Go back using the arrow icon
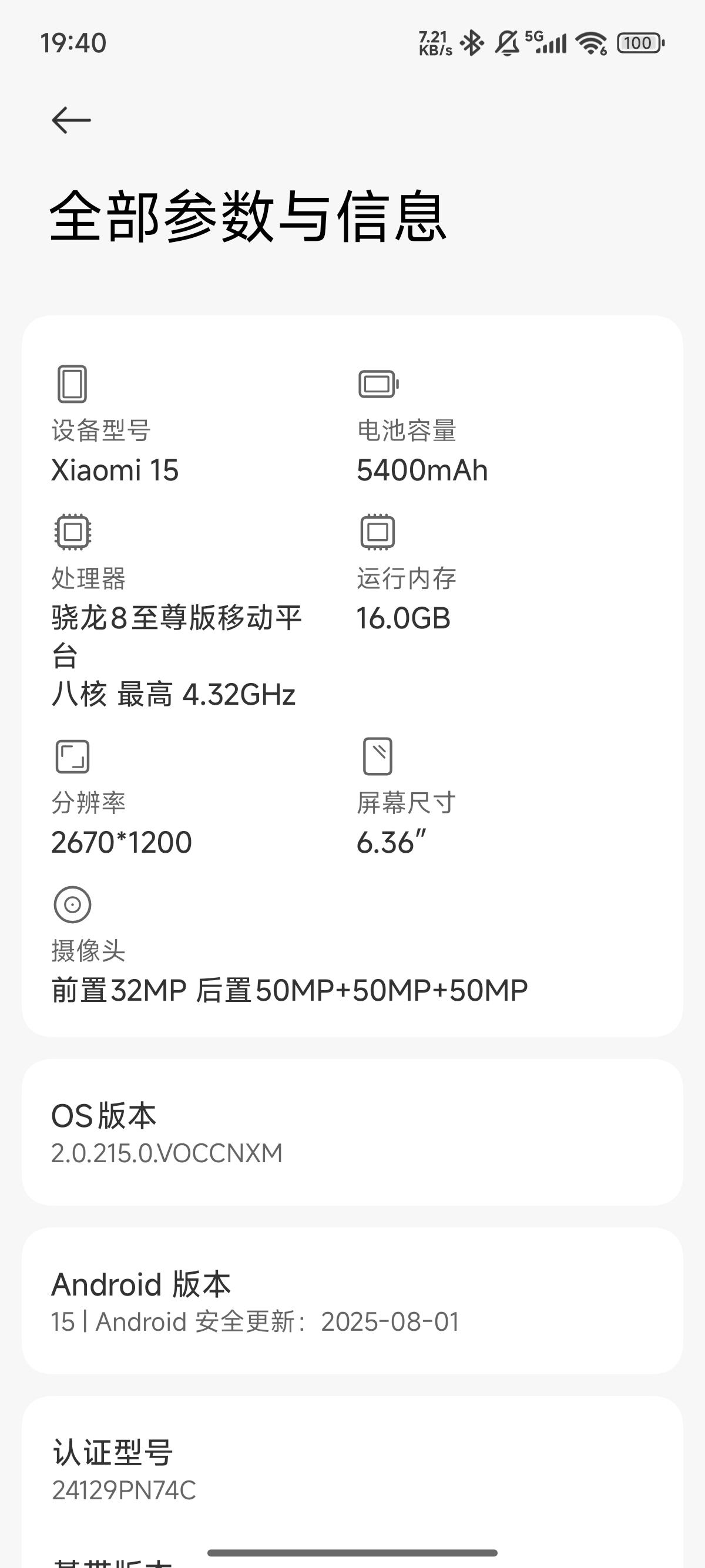Image resolution: width=705 pixels, height=1568 pixels. pyautogui.click(x=71, y=119)
